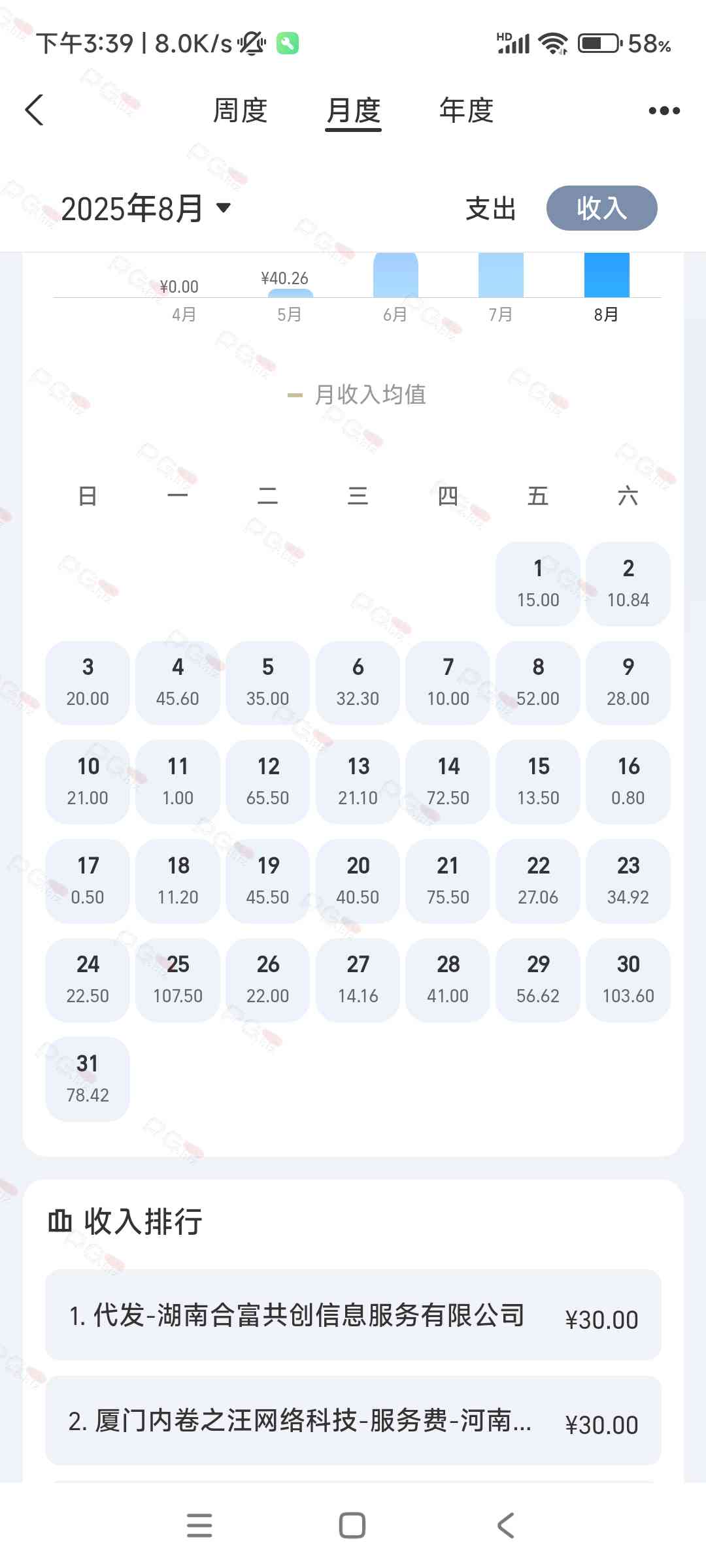Select day 21 showing 75.50
Viewport: 706px width, 1568px height.
coord(448,881)
